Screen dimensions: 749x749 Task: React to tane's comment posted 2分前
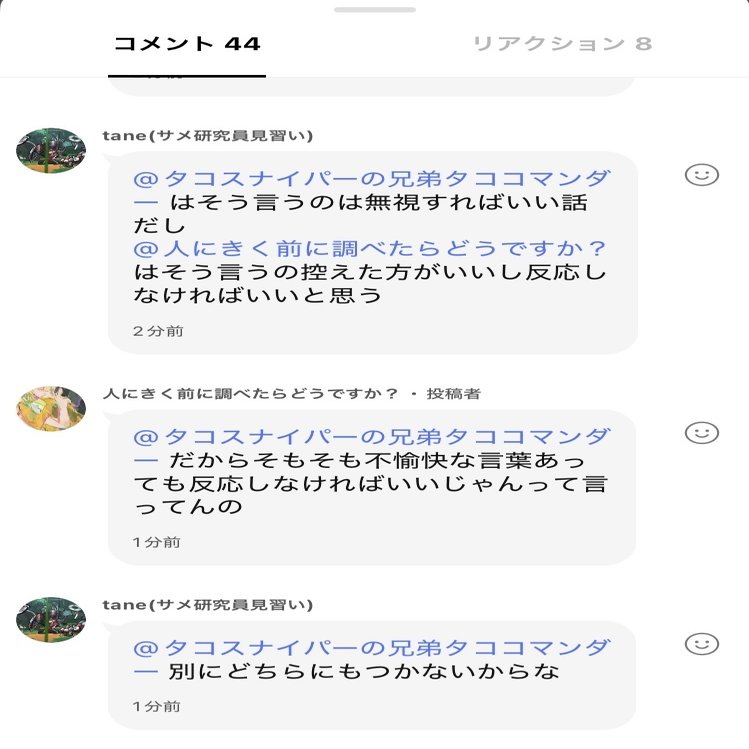pos(702,175)
